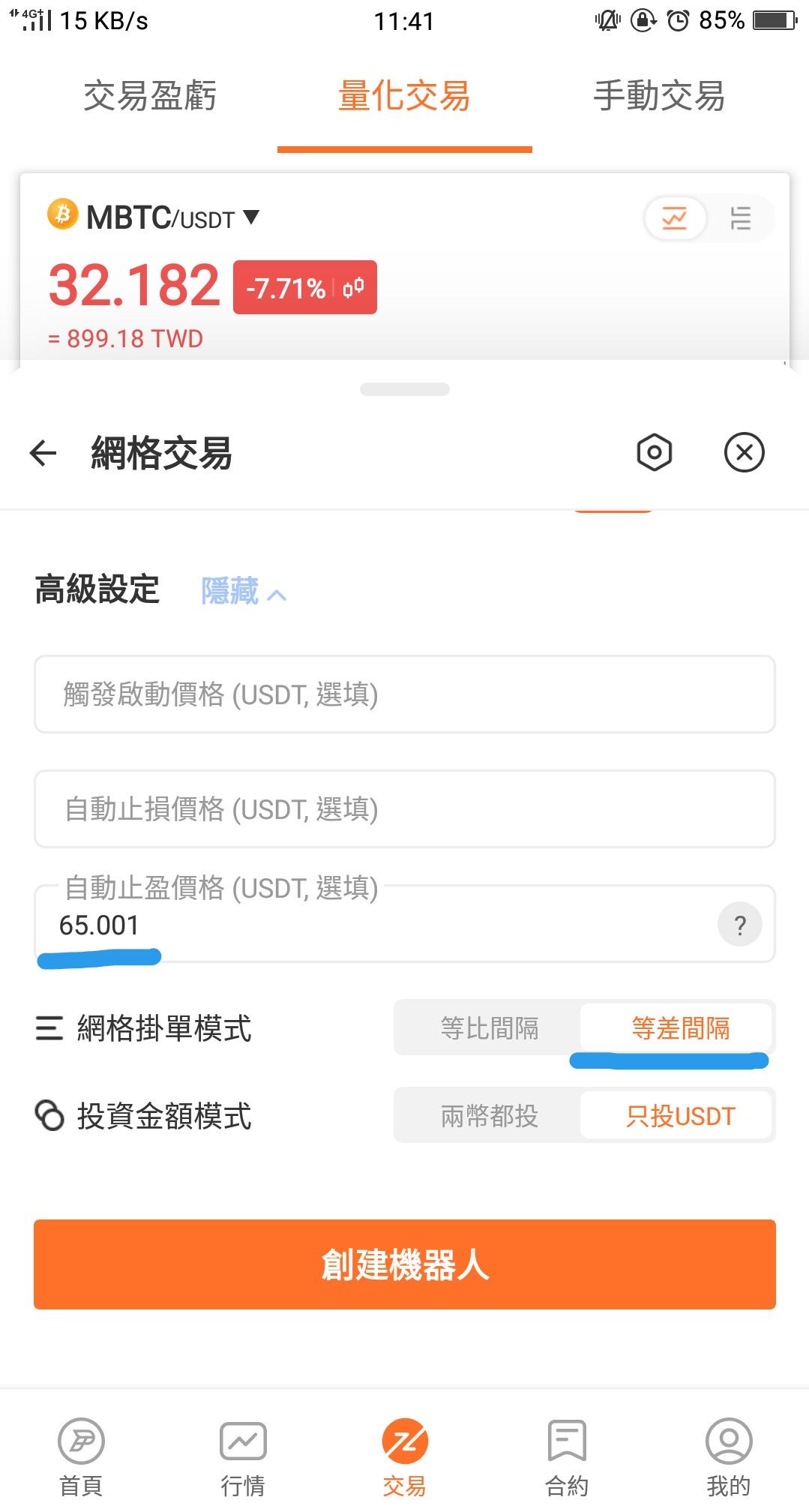Select the order list view toggle
This screenshot has width=809, height=1512.
click(740, 218)
